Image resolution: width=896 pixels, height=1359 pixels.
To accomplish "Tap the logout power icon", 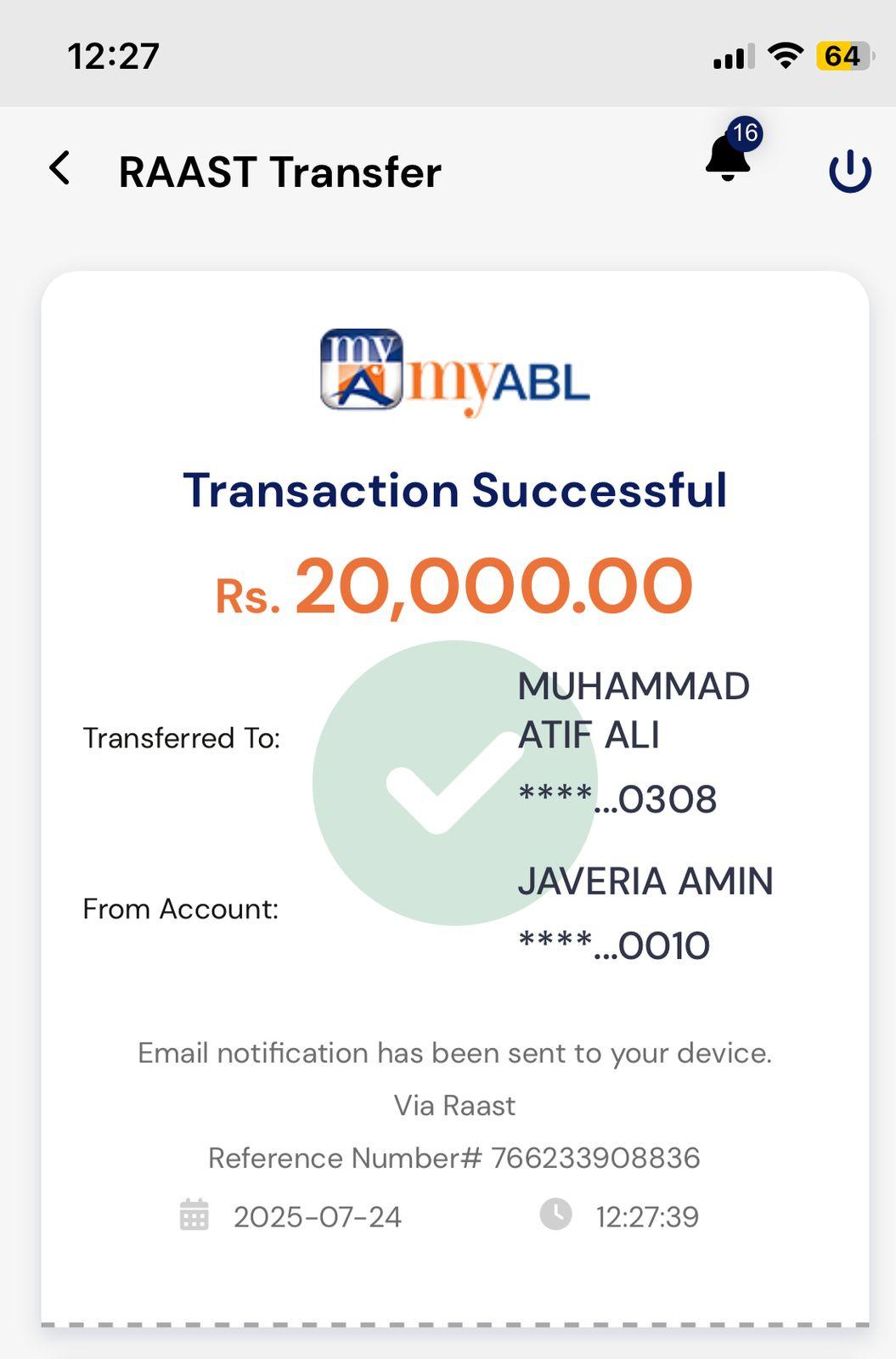I will coord(849,171).
